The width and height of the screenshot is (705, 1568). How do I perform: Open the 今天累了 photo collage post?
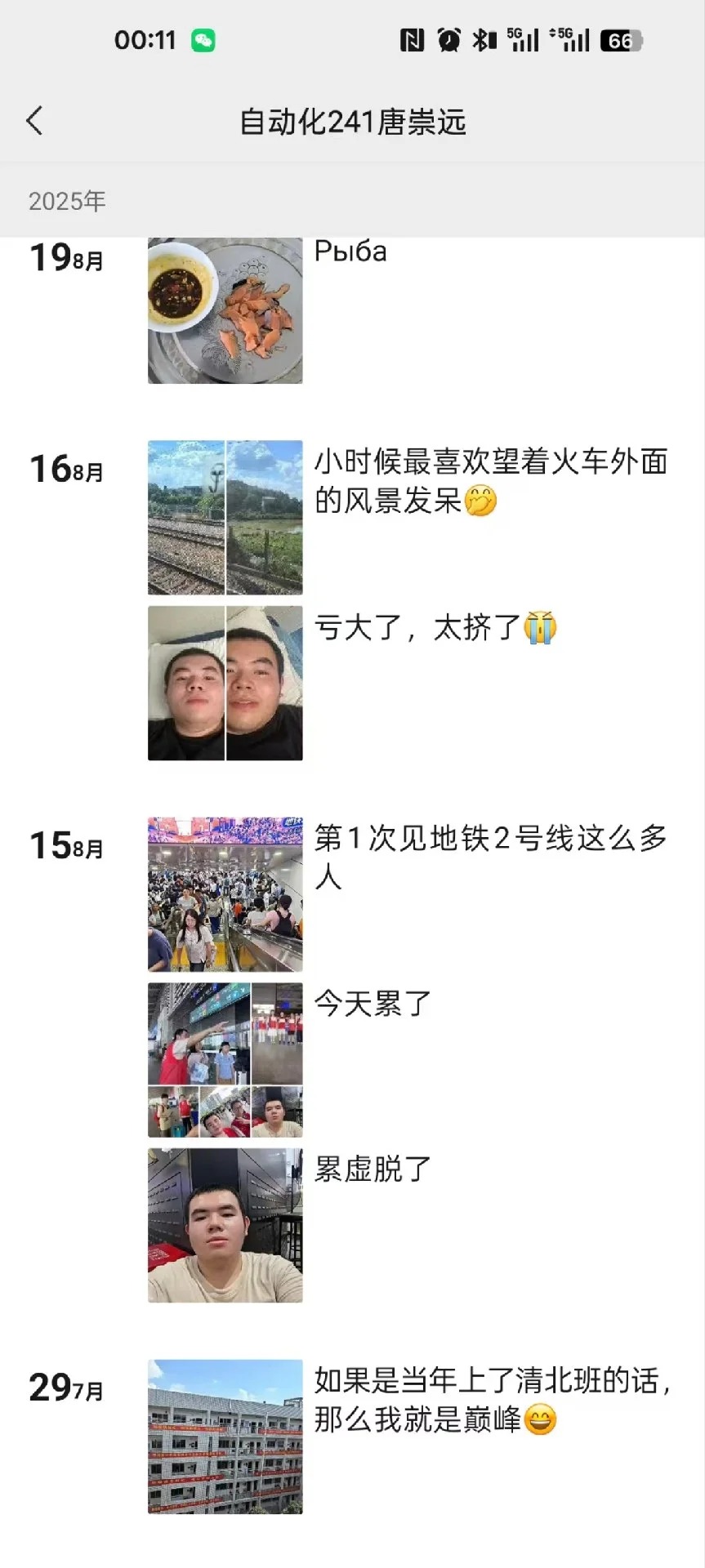(x=225, y=1060)
